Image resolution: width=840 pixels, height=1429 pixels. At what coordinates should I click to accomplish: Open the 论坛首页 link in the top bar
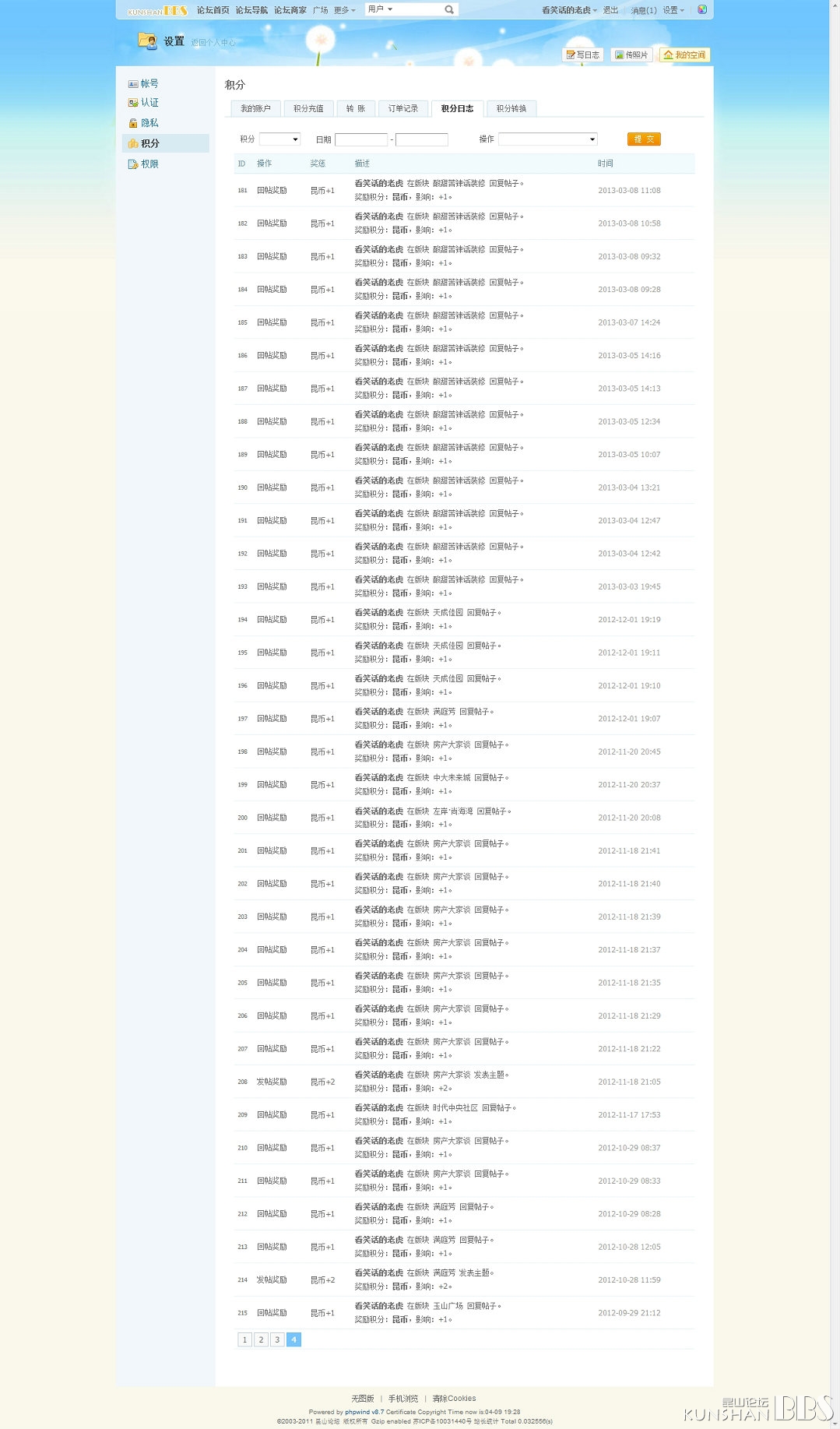coord(213,10)
